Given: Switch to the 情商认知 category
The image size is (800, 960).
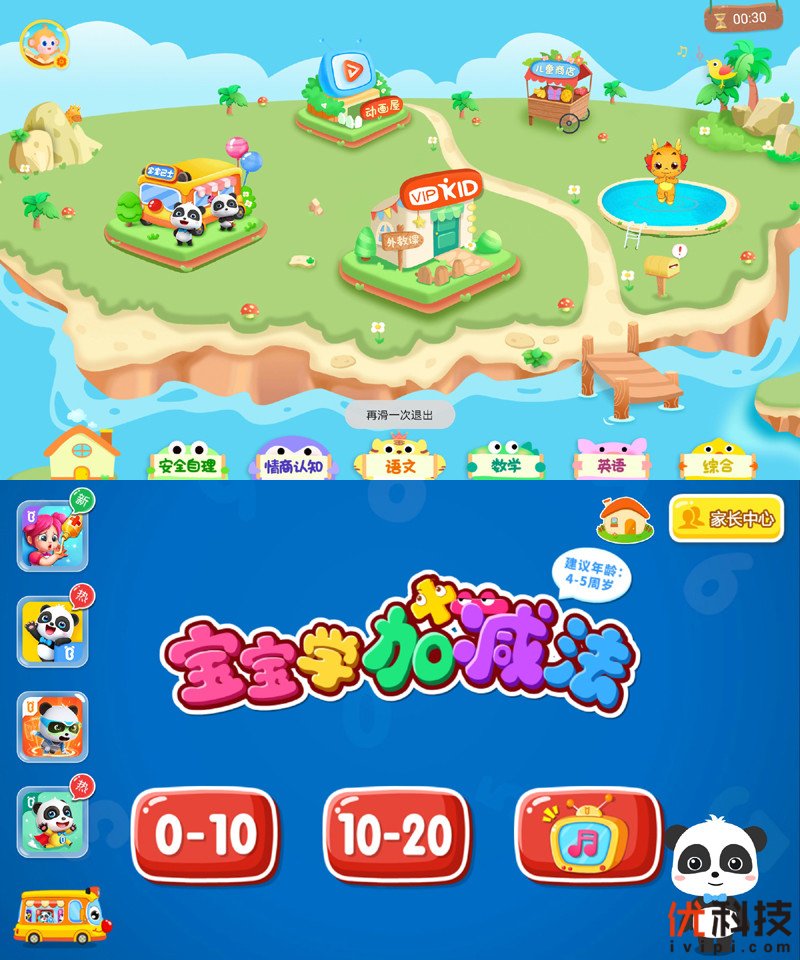Looking at the screenshot, I should coord(291,464).
